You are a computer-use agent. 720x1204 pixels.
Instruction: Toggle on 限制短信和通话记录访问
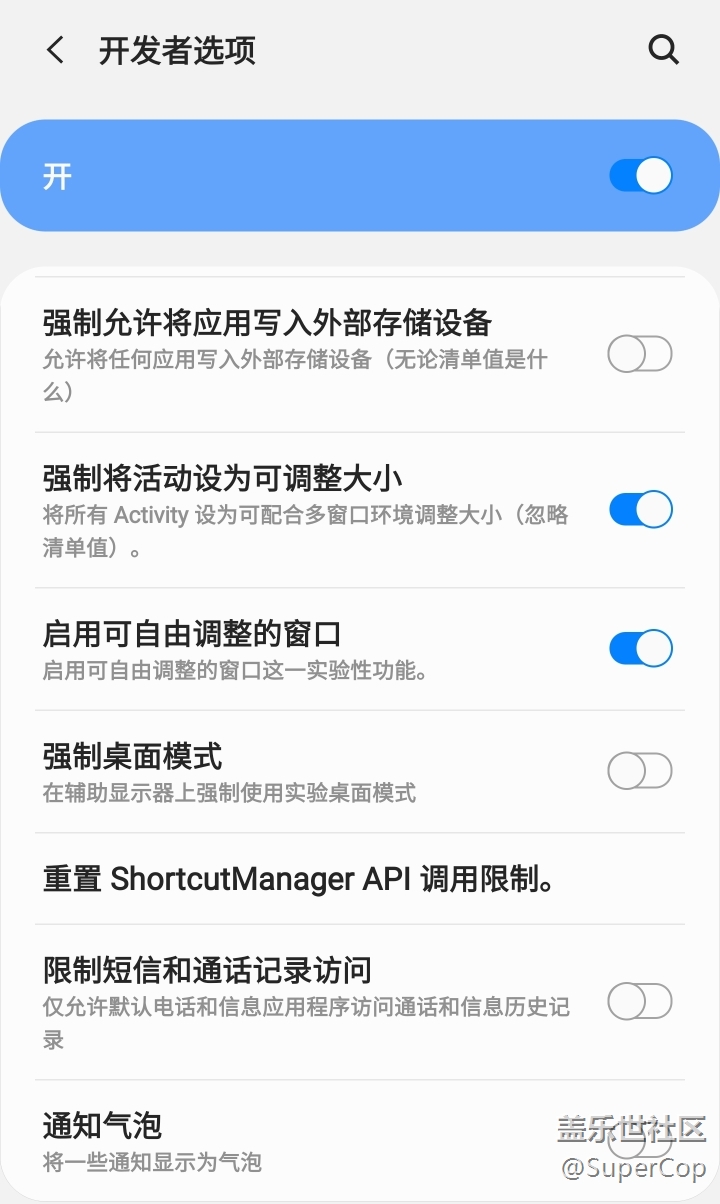pyautogui.click(x=640, y=1001)
